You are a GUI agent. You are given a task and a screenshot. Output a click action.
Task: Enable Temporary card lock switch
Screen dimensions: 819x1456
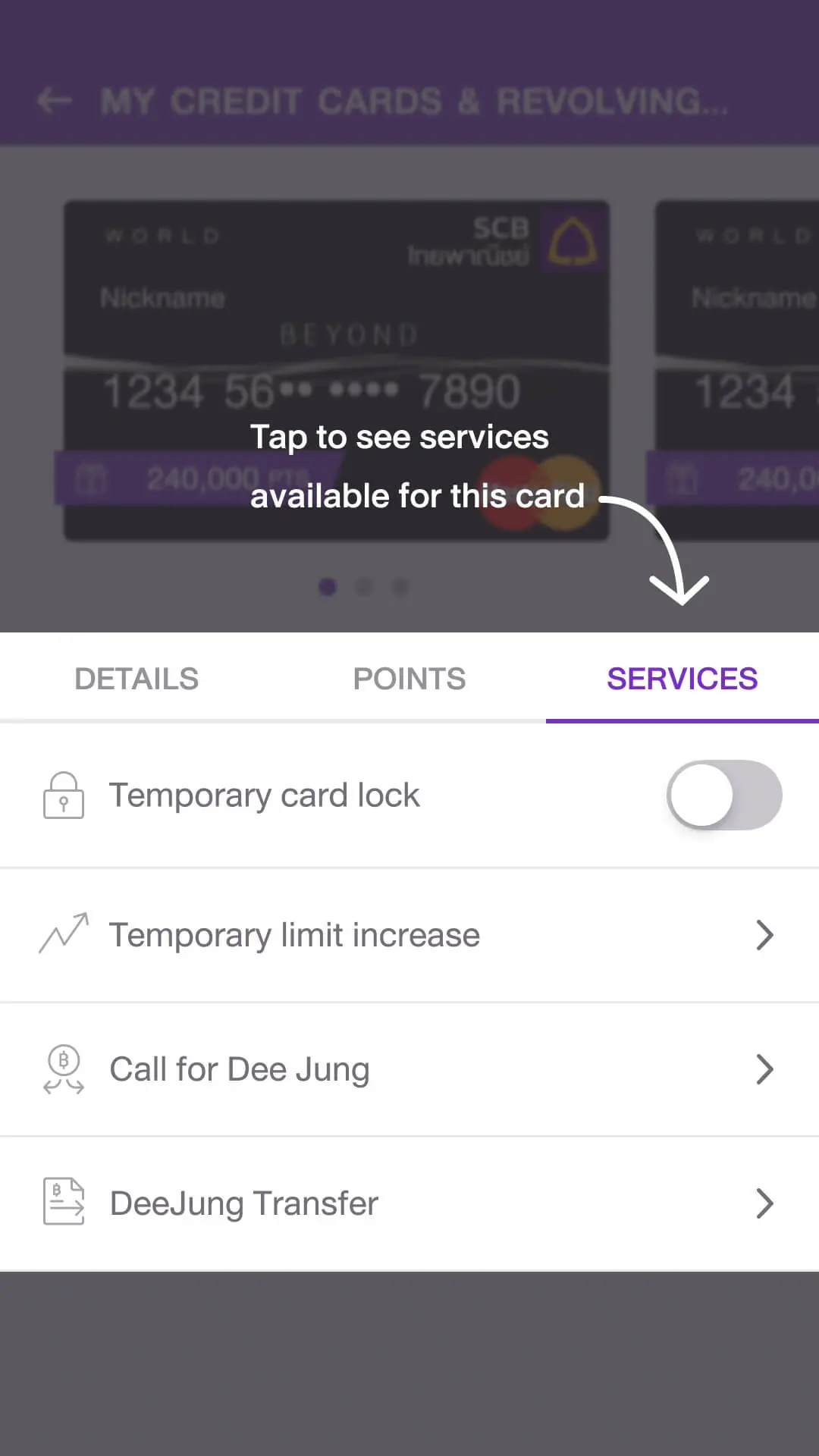pyautogui.click(x=723, y=795)
